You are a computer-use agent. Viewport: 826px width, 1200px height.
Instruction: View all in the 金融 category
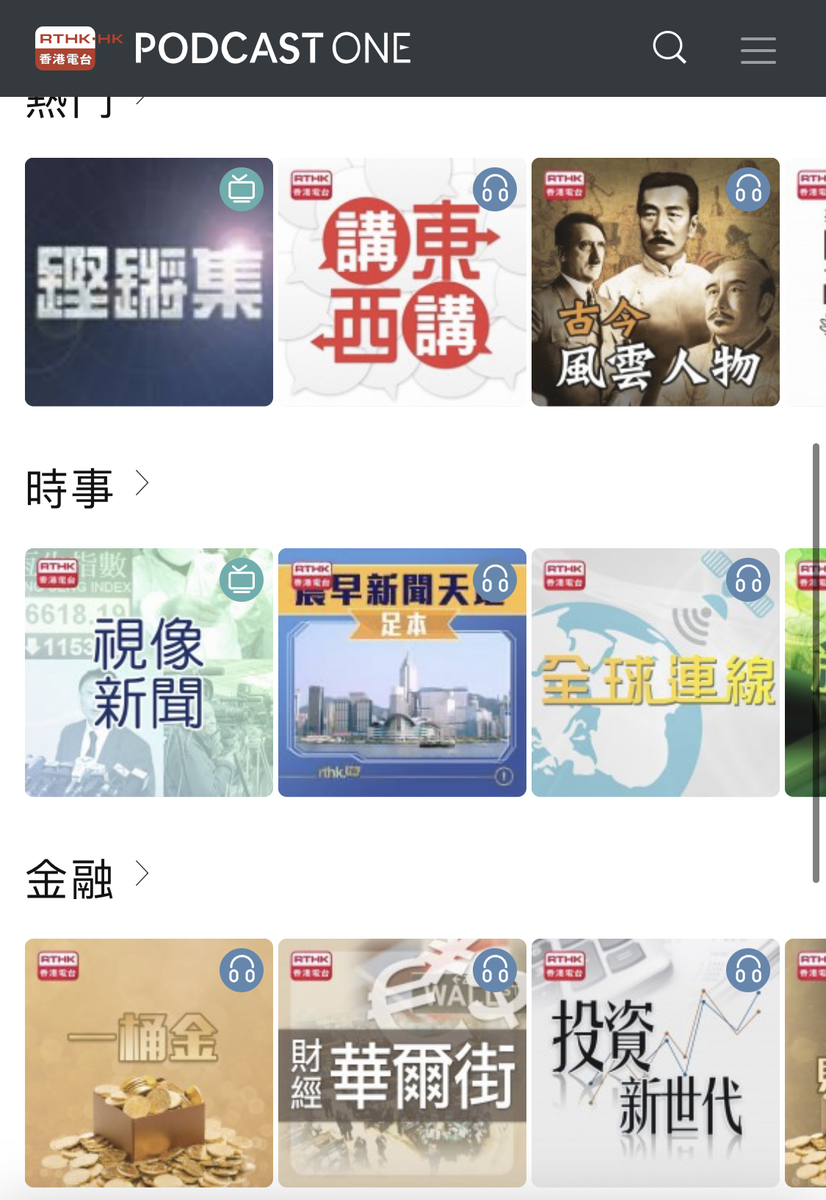pyautogui.click(x=86, y=878)
